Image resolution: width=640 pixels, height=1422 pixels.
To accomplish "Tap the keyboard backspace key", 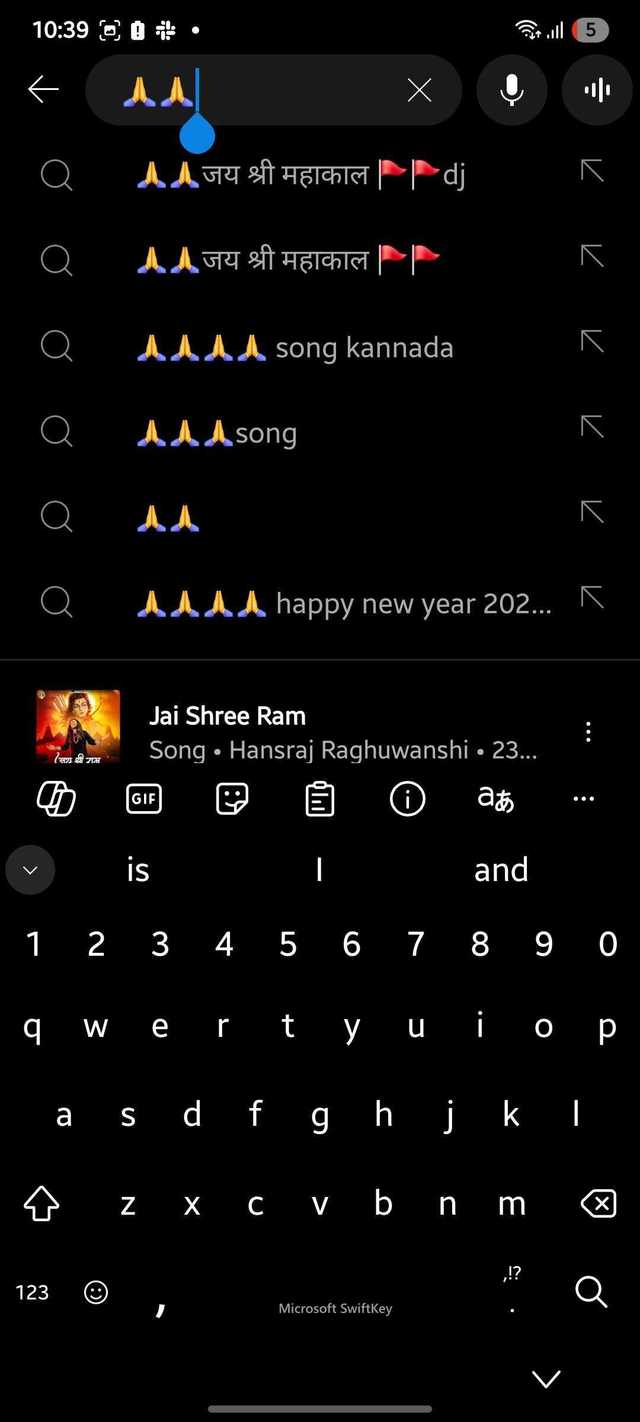I will 598,1204.
